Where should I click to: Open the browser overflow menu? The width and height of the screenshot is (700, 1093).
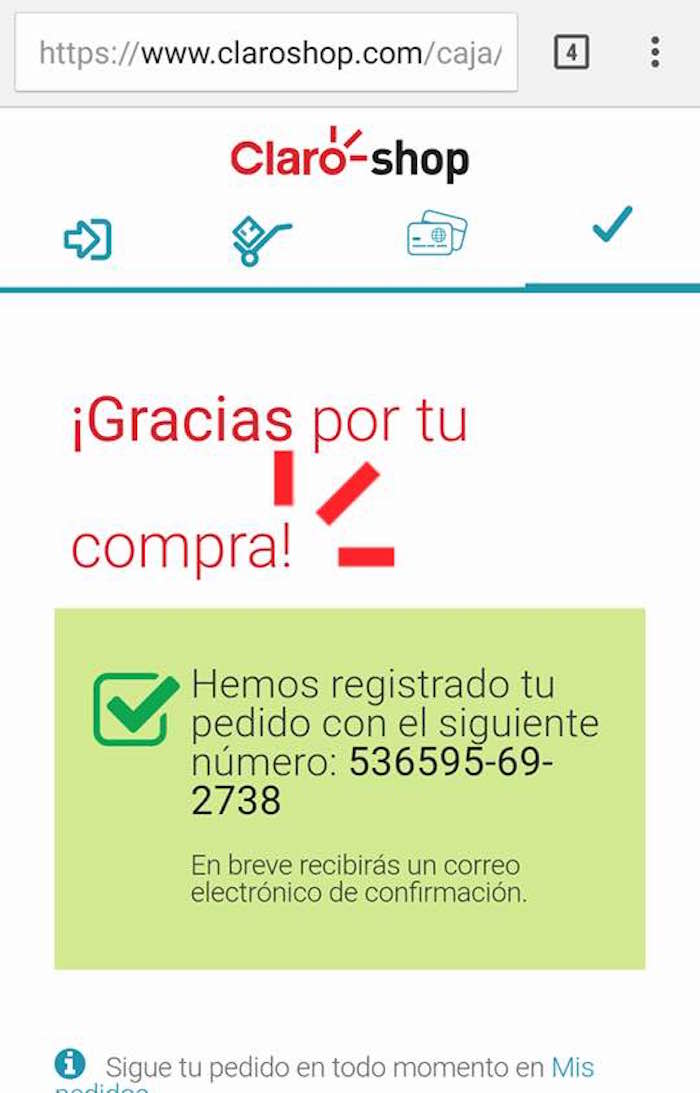(x=655, y=52)
